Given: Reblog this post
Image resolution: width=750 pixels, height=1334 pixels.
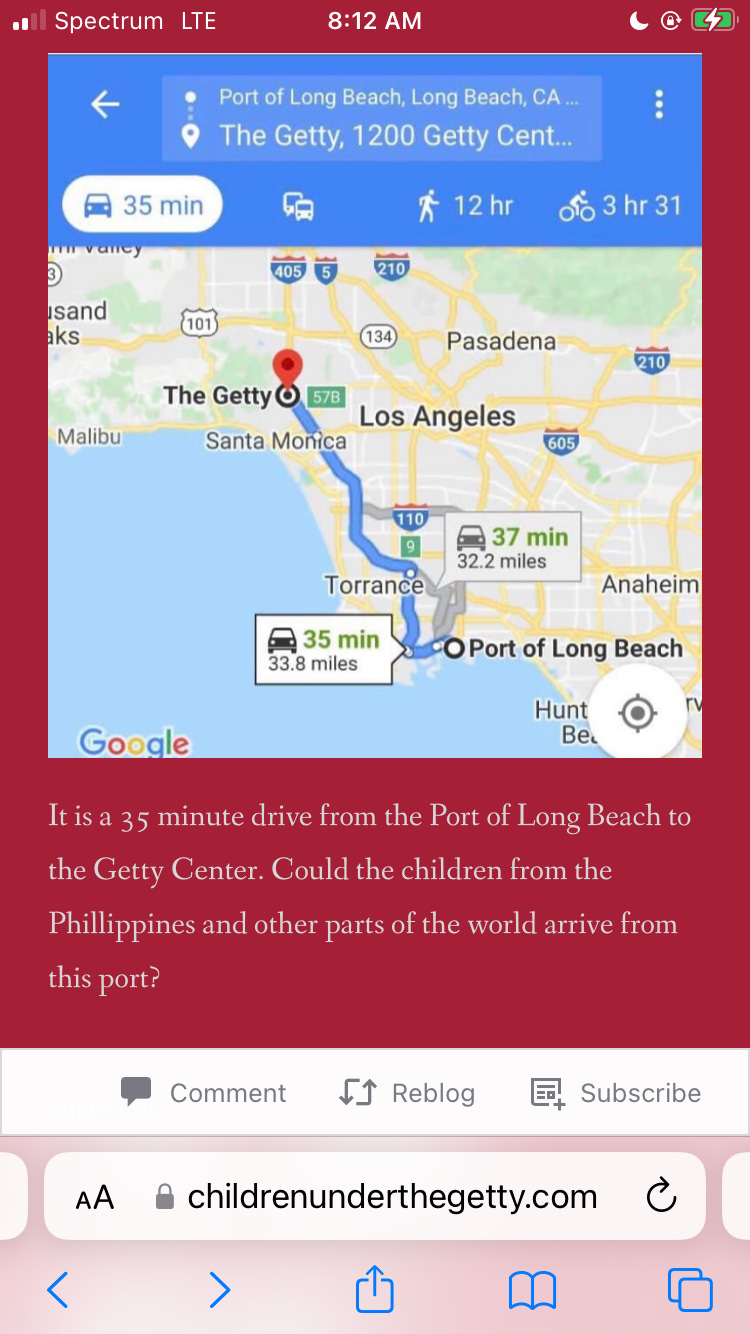Looking at the screenshot, I should (x=407, y=1092).
